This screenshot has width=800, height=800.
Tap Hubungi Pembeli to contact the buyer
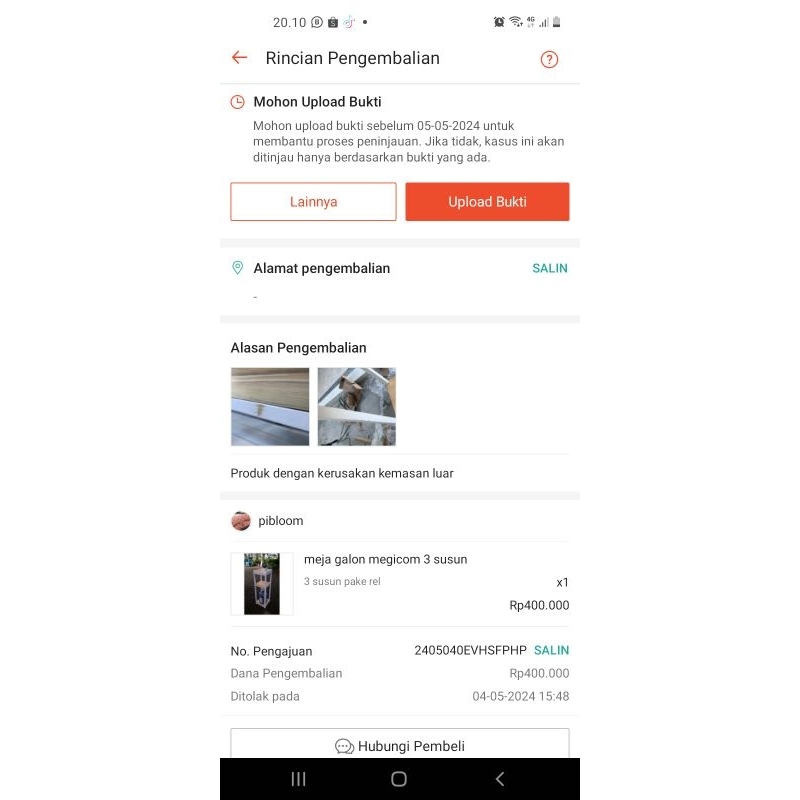tap(400, 744)
